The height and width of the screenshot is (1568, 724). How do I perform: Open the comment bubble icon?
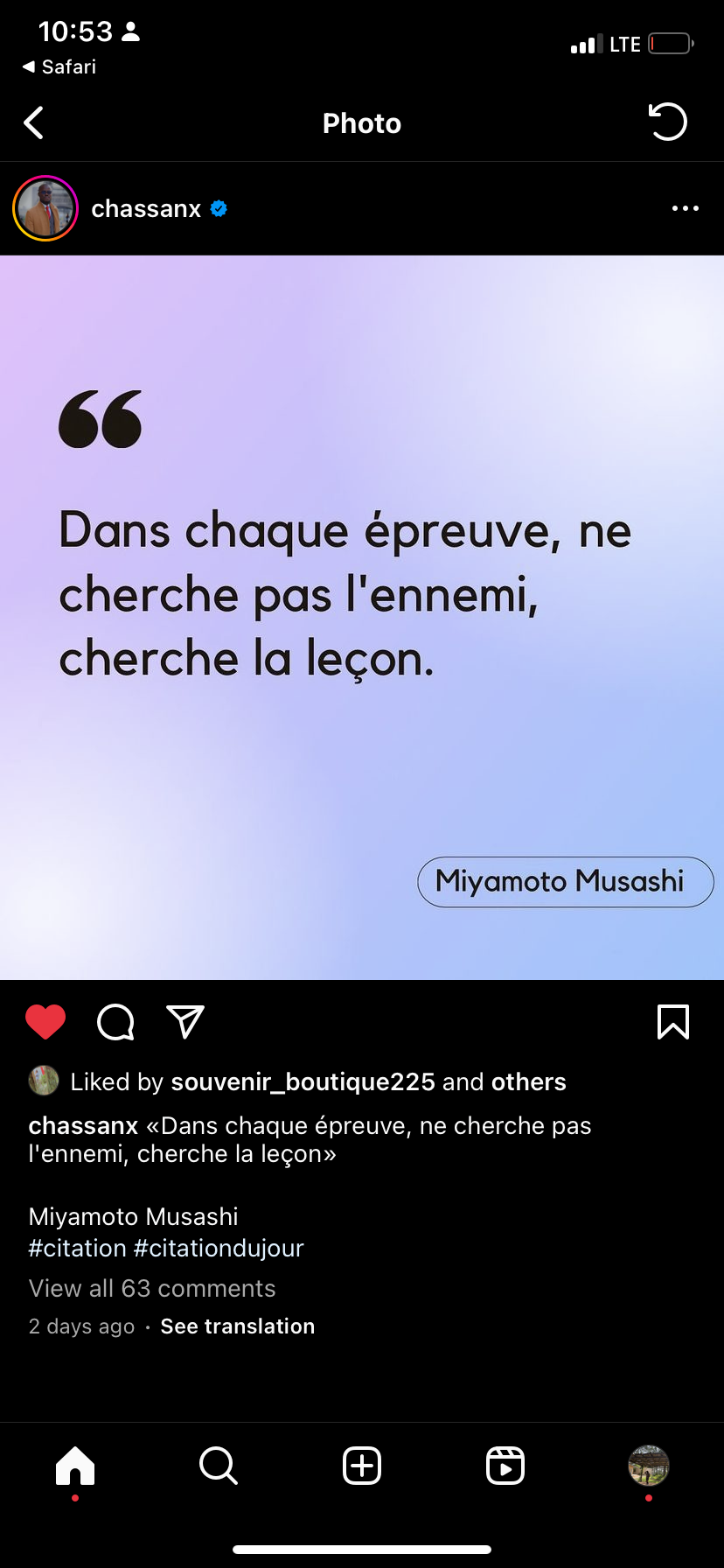tap(115, 1022)
